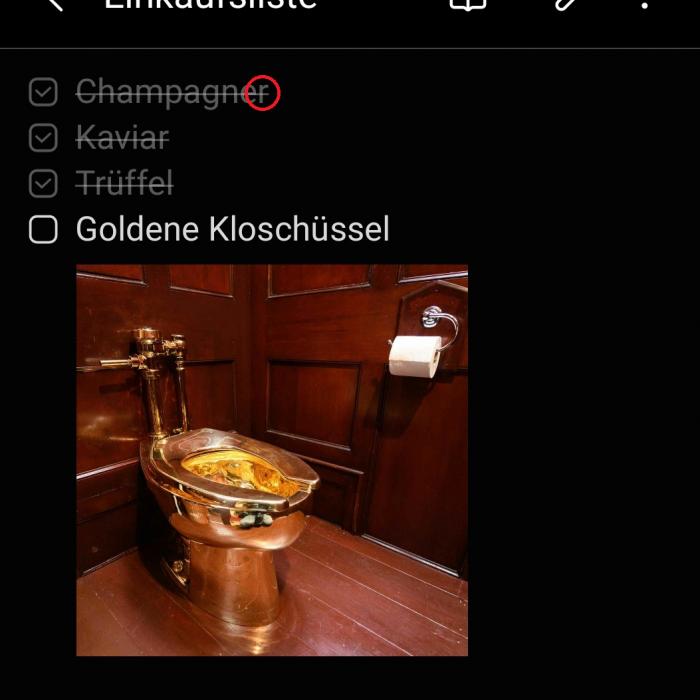
Task: Switch to reading mode via book icon
Action: point(467,5)
